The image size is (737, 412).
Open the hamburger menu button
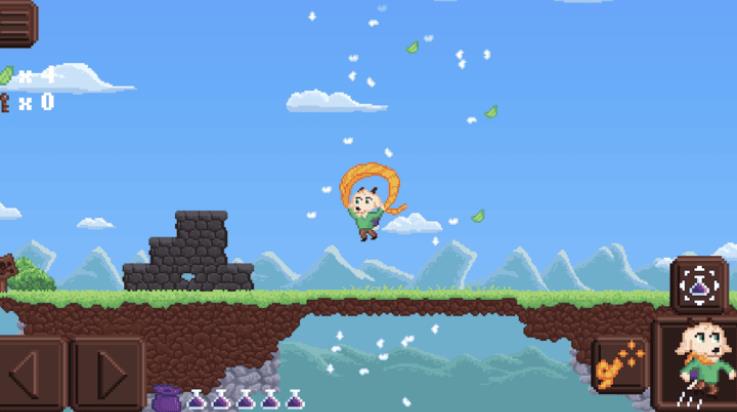(17, 23)
